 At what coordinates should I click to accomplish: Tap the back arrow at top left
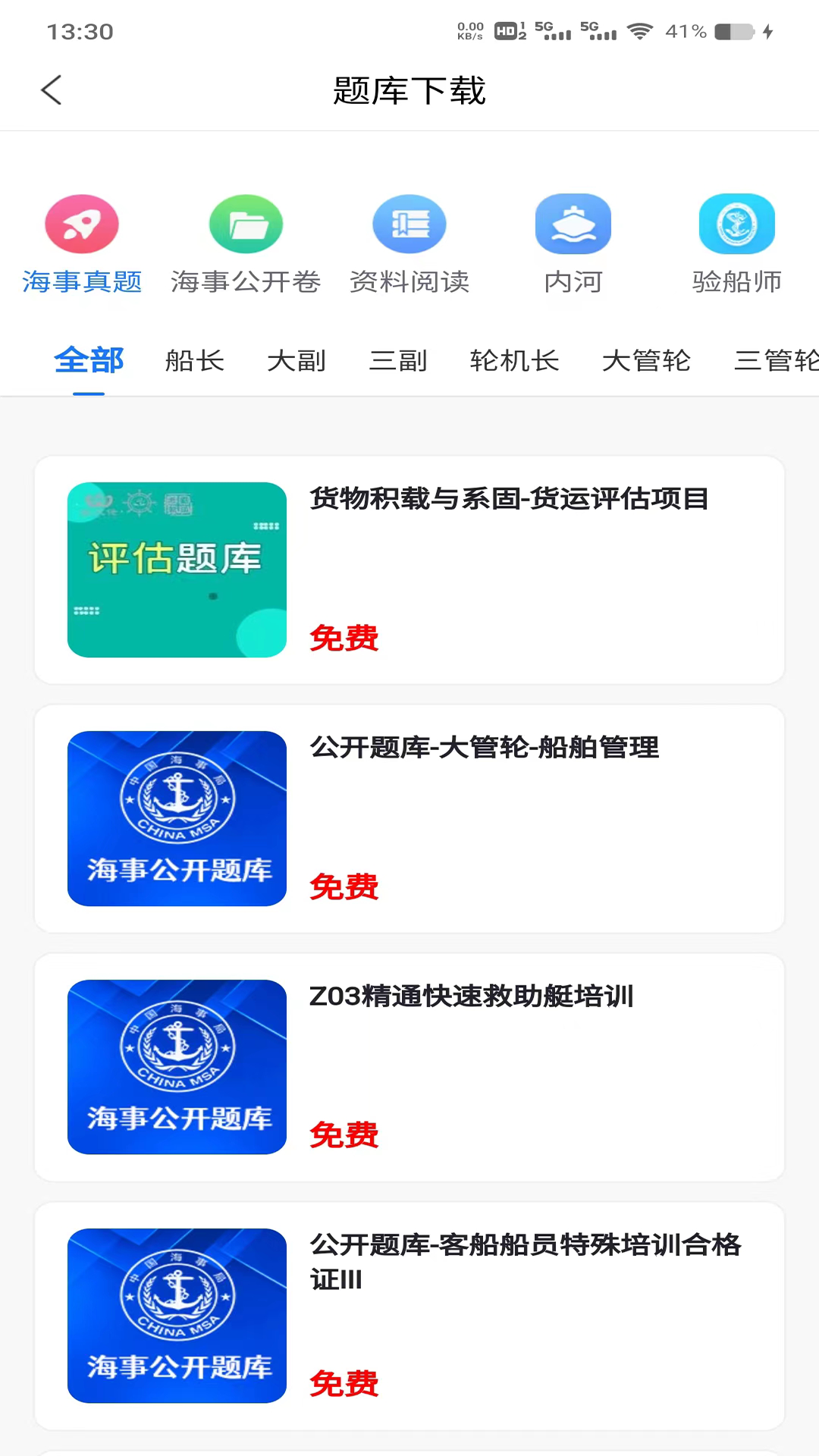point(50,89)
